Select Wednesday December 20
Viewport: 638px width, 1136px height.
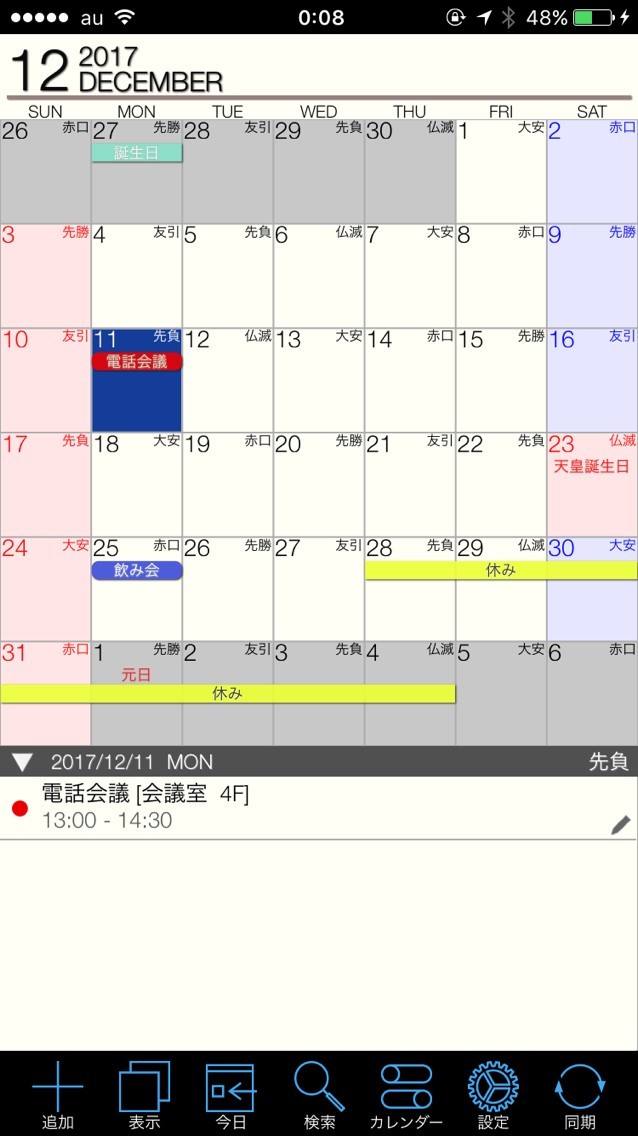[x=319, y=484]
